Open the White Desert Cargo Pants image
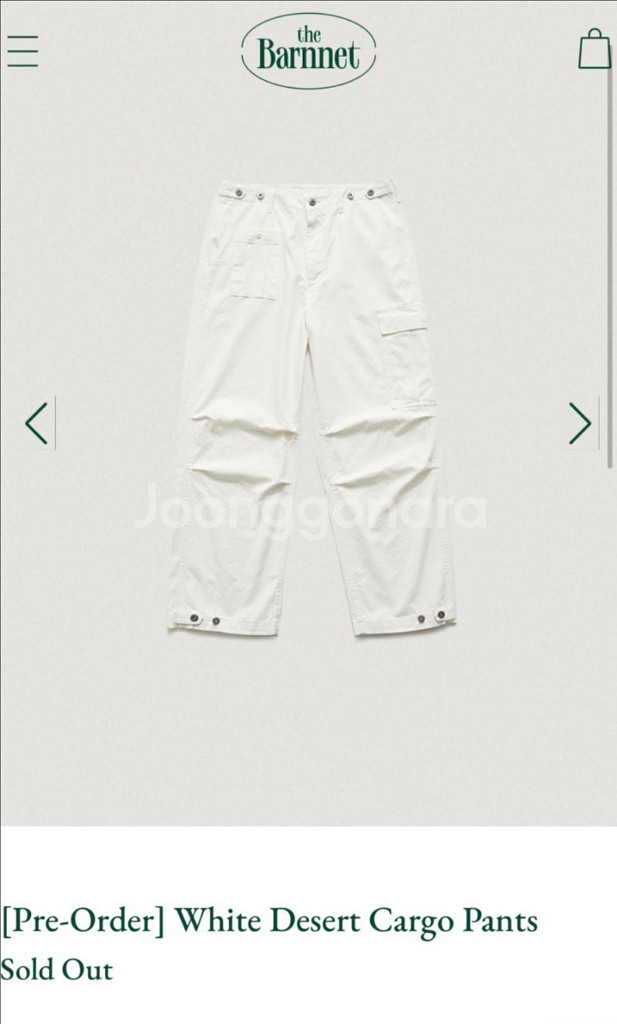Viewport: 617px width, 1024px height. (310, 410)
